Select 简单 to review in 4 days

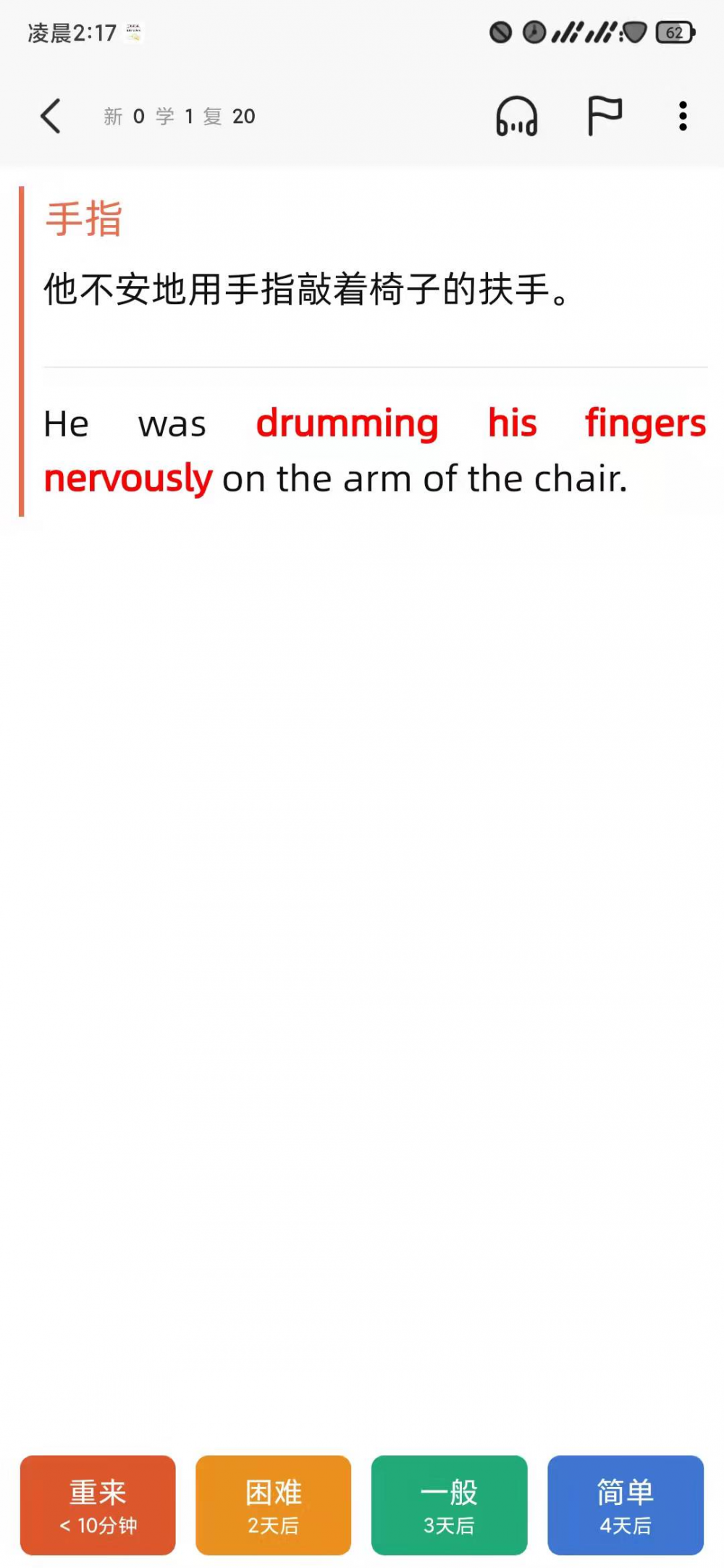pyautogui.click(x=625, y=1505)
